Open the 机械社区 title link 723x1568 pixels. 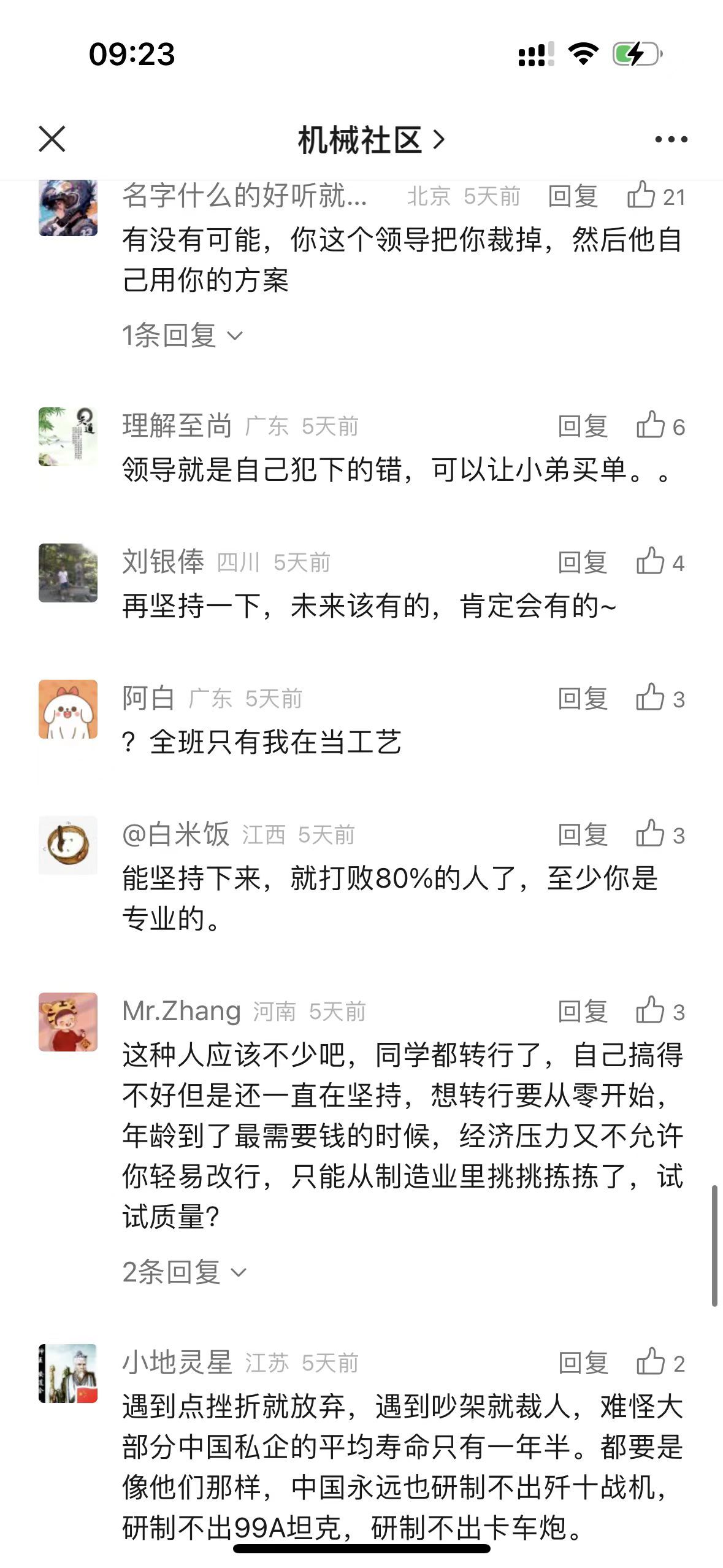point(370,140)
